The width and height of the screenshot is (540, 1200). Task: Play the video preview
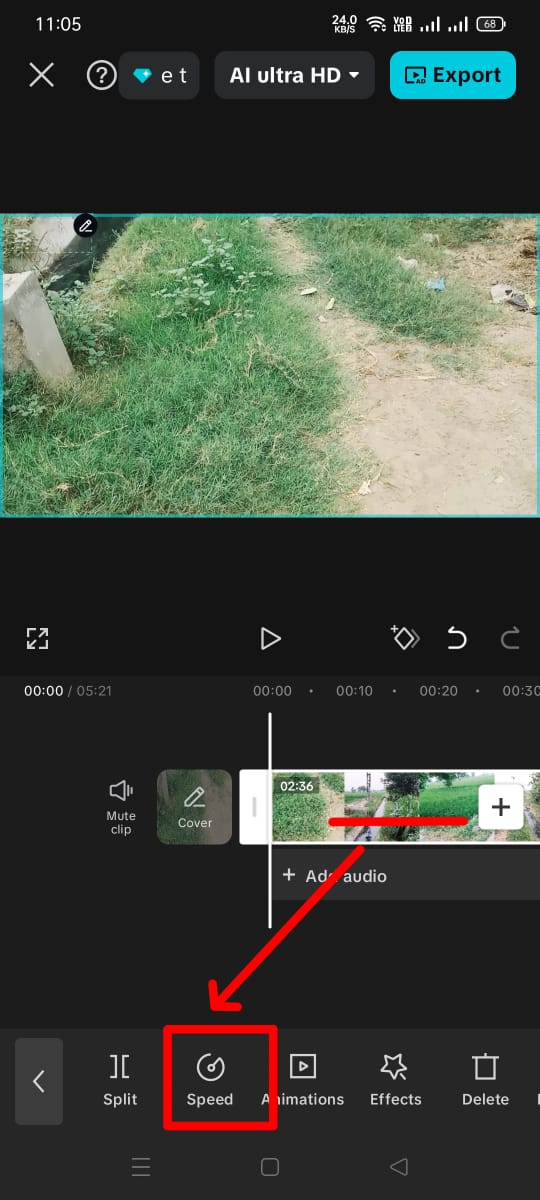tap(270, 638)
